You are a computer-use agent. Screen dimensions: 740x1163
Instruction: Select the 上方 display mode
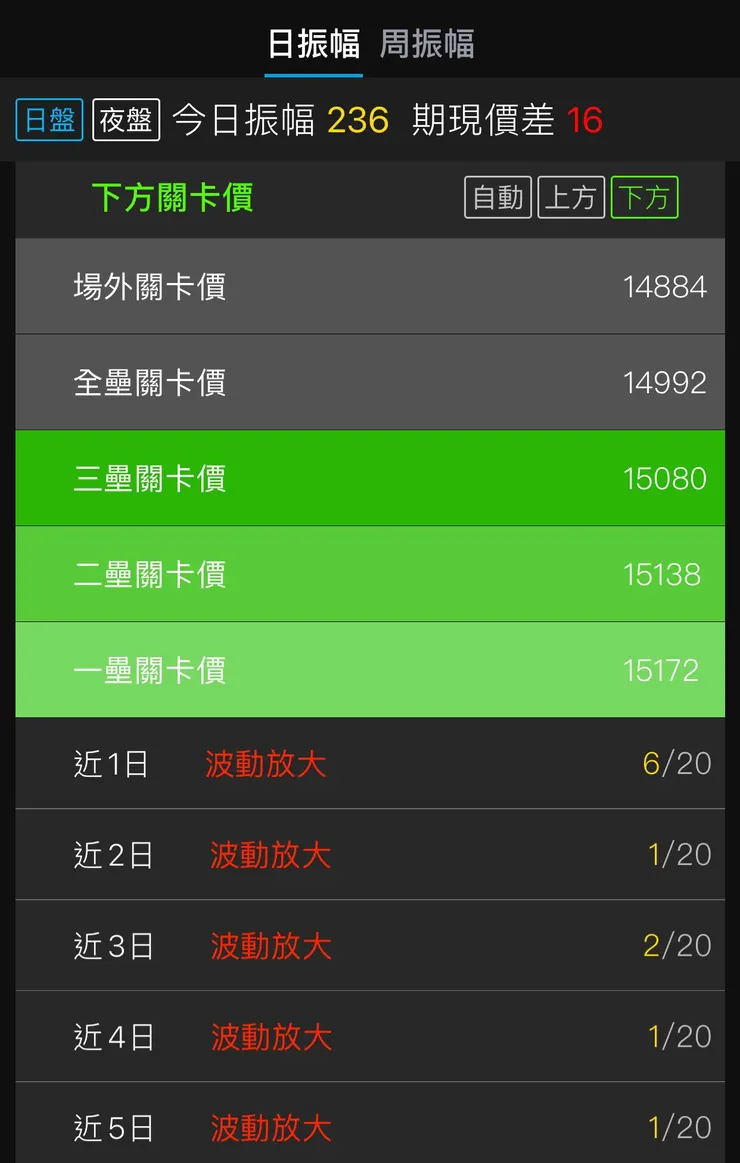(571, 198)
